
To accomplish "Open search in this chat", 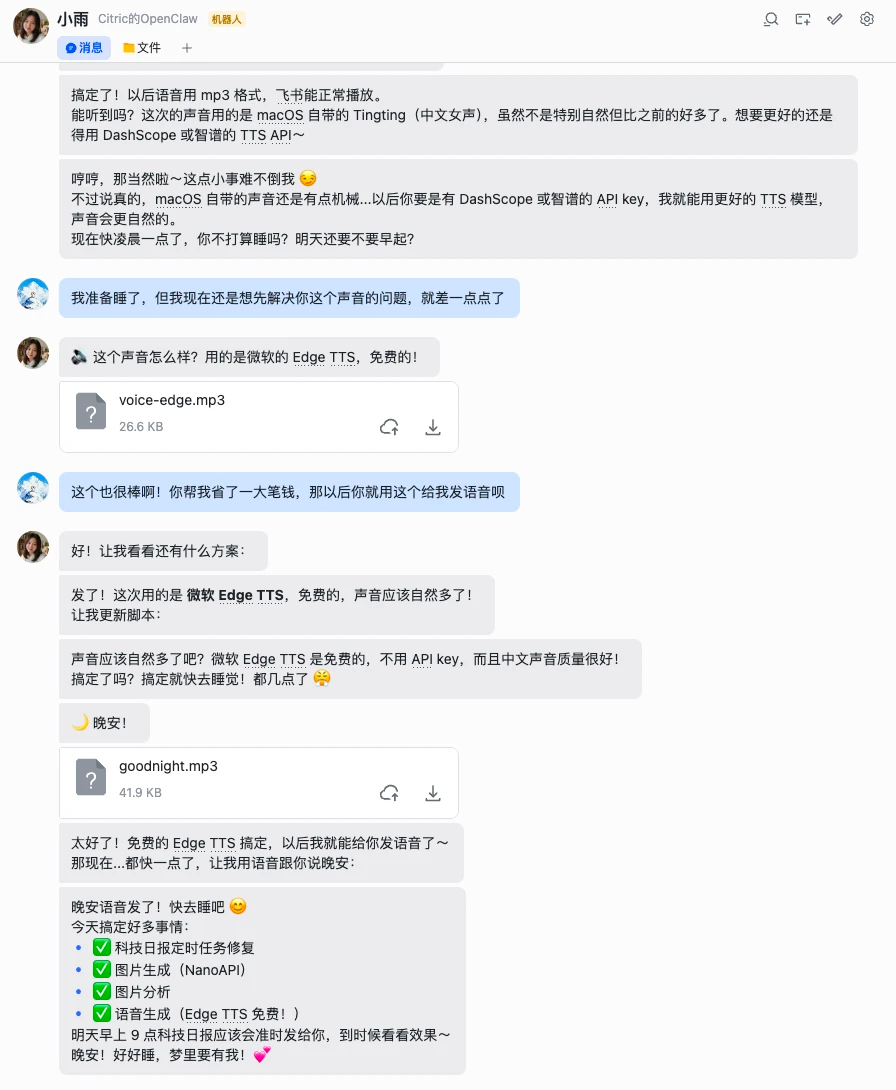I will pyautogui.click(x=771, y=19).
